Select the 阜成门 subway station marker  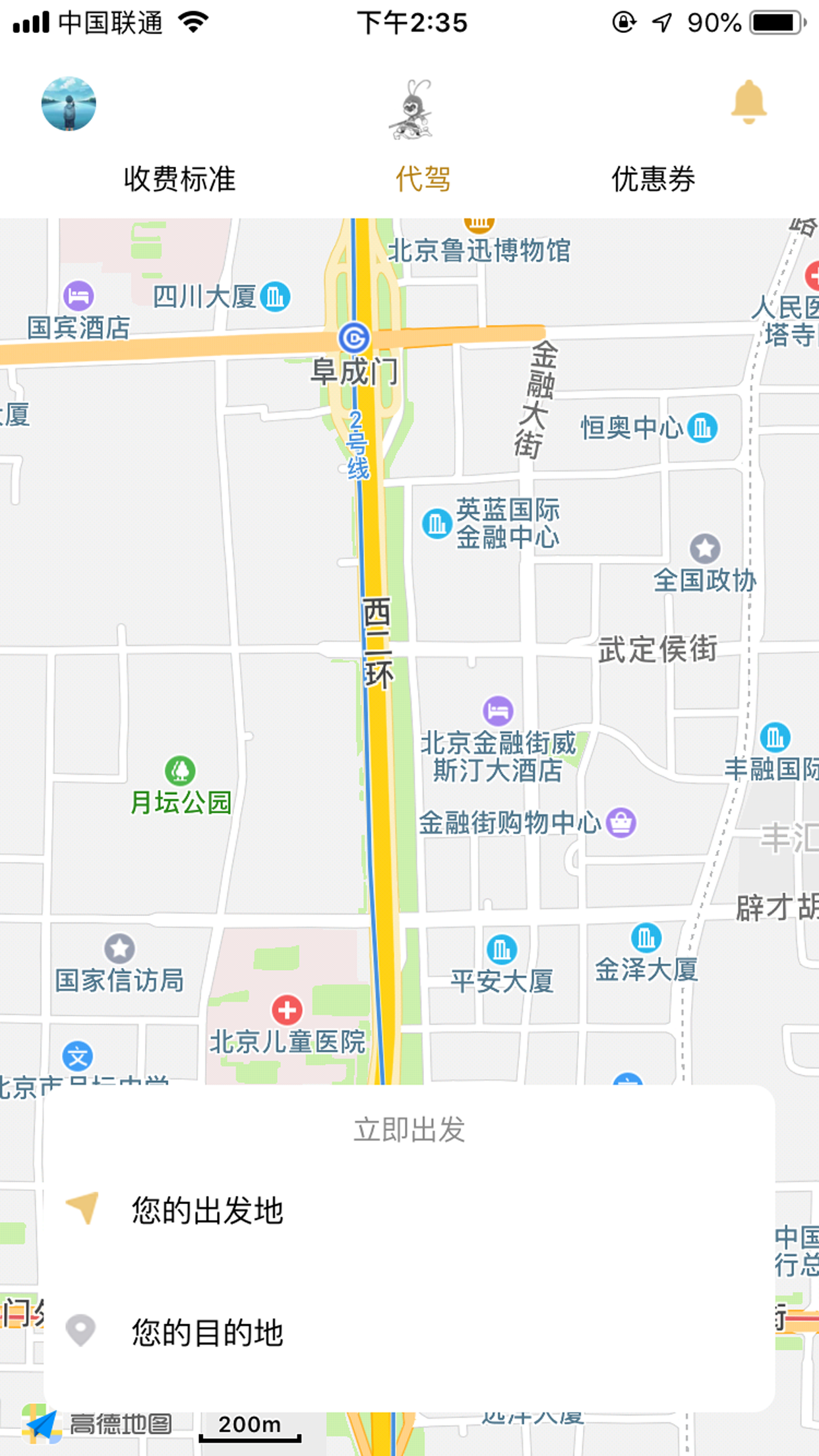click(x=353, y=338)
